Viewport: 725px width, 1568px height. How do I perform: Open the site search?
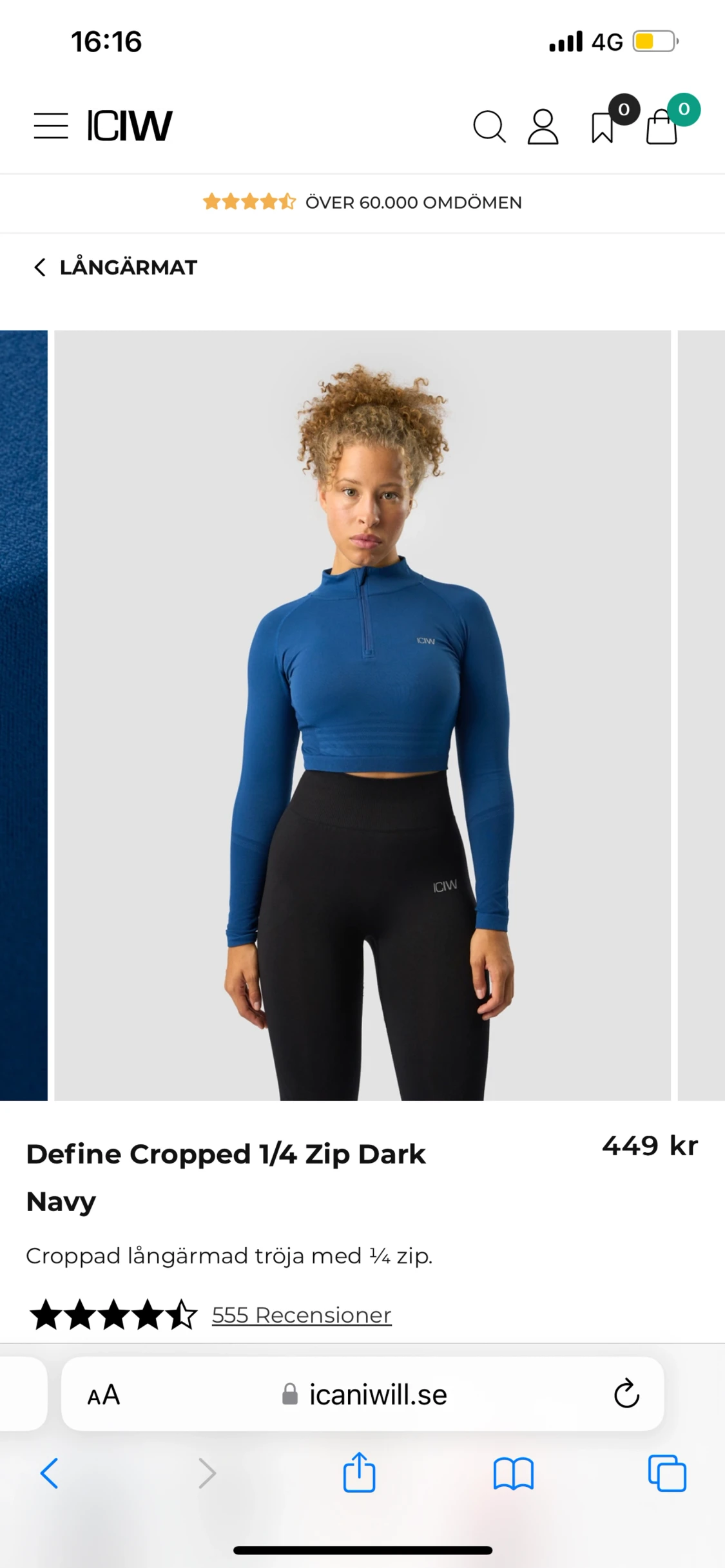[489, 126]
